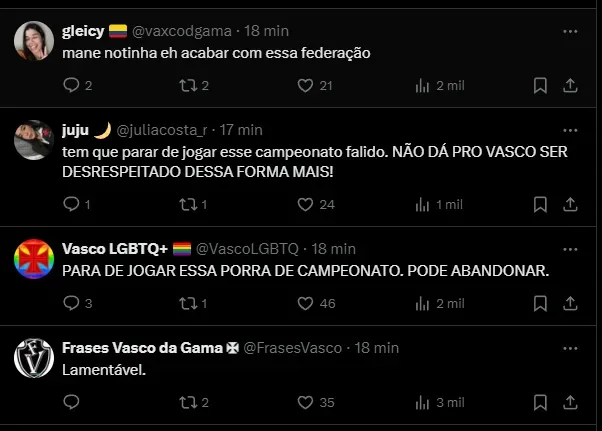
Task: Open more options on gleicy's tweet
Action: point(570,31)
